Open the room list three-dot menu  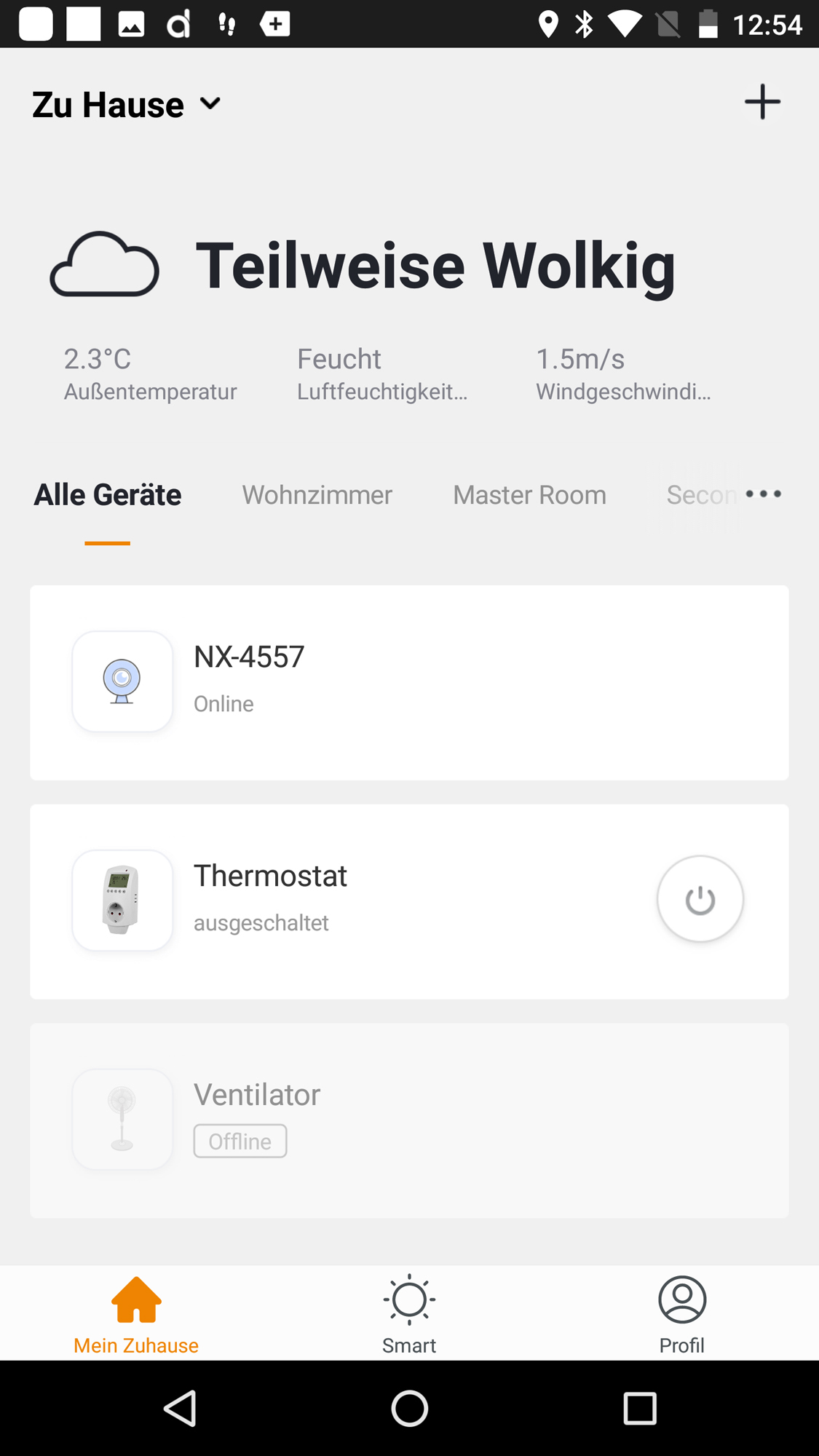coord(764,494)
